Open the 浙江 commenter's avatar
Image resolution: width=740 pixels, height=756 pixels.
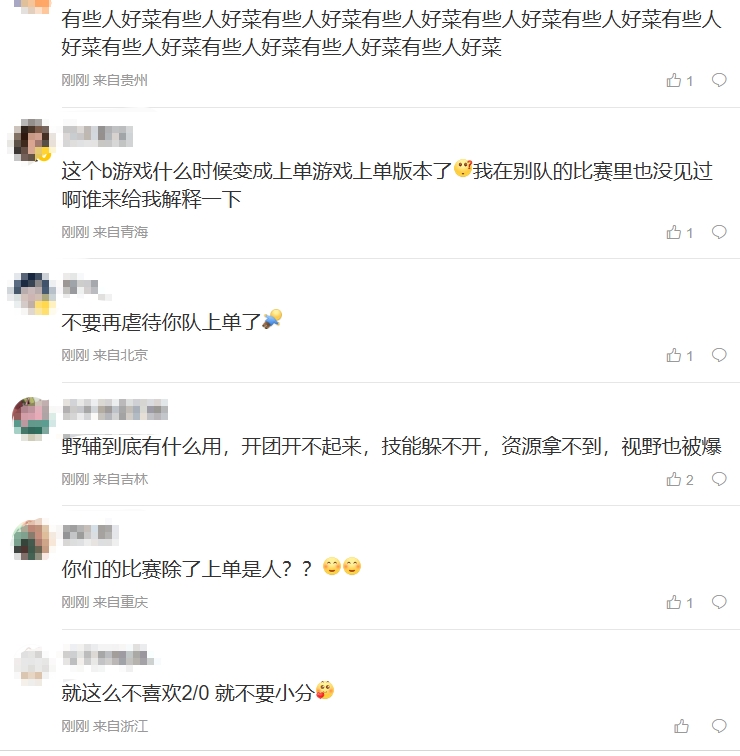31,664
